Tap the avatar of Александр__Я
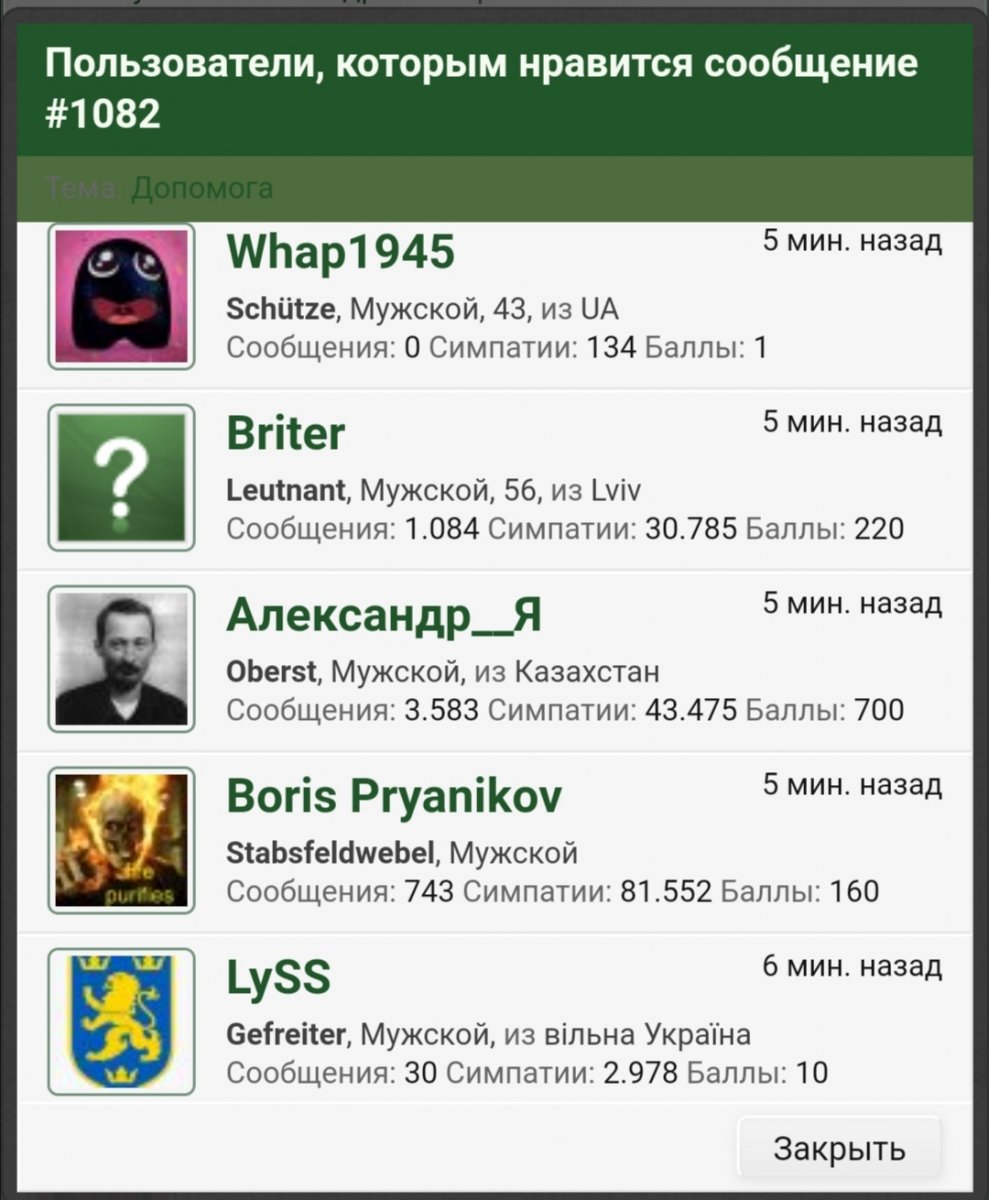 (x=121, y=659)
